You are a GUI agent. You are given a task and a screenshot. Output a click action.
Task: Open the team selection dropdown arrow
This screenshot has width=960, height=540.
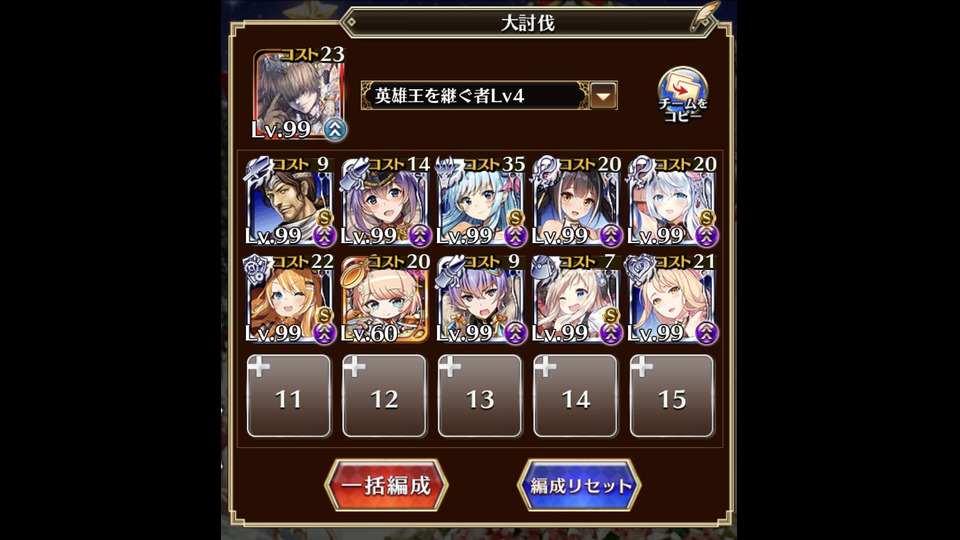click(602, 96)
